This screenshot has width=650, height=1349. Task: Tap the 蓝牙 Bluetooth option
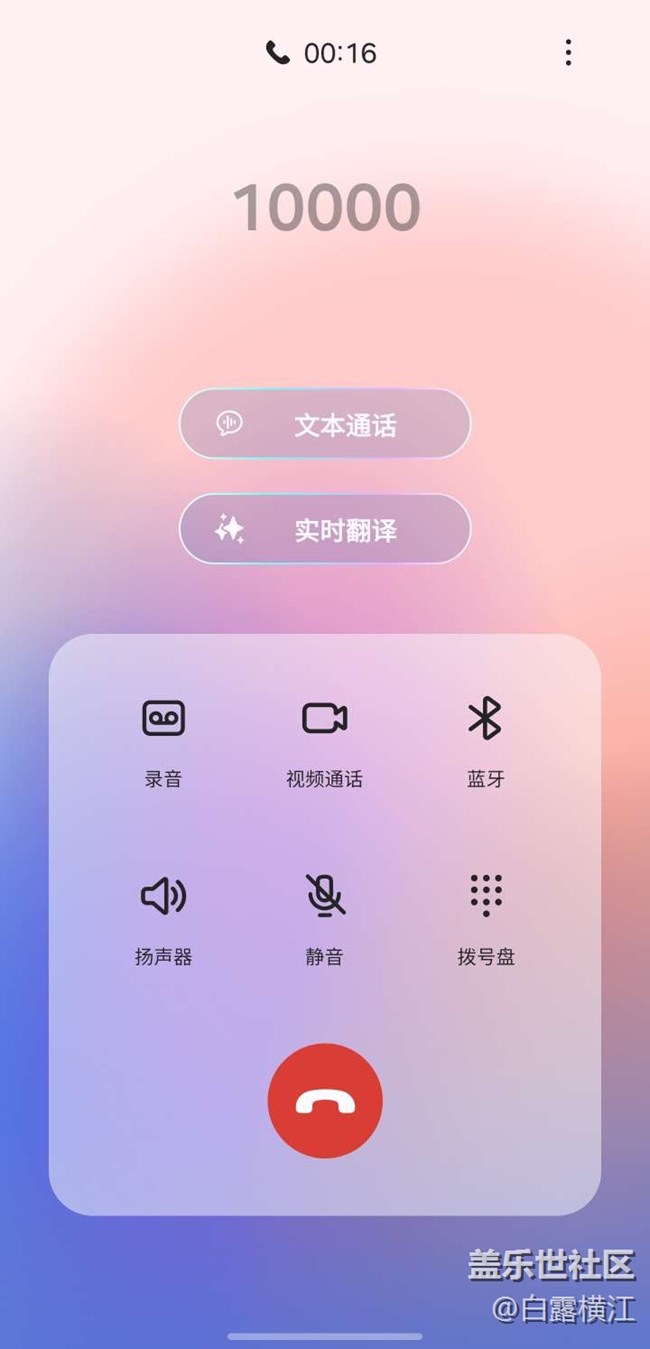pos(485,743)
